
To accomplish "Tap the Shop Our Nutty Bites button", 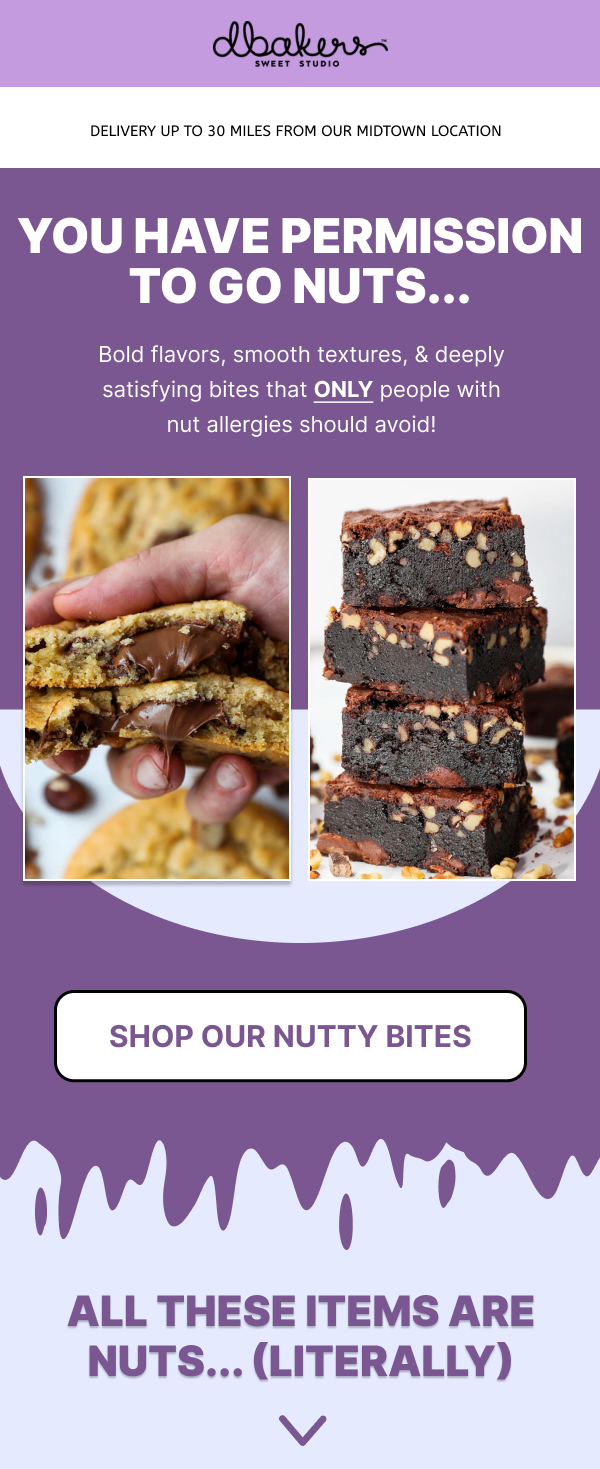I will (290, 1036).
